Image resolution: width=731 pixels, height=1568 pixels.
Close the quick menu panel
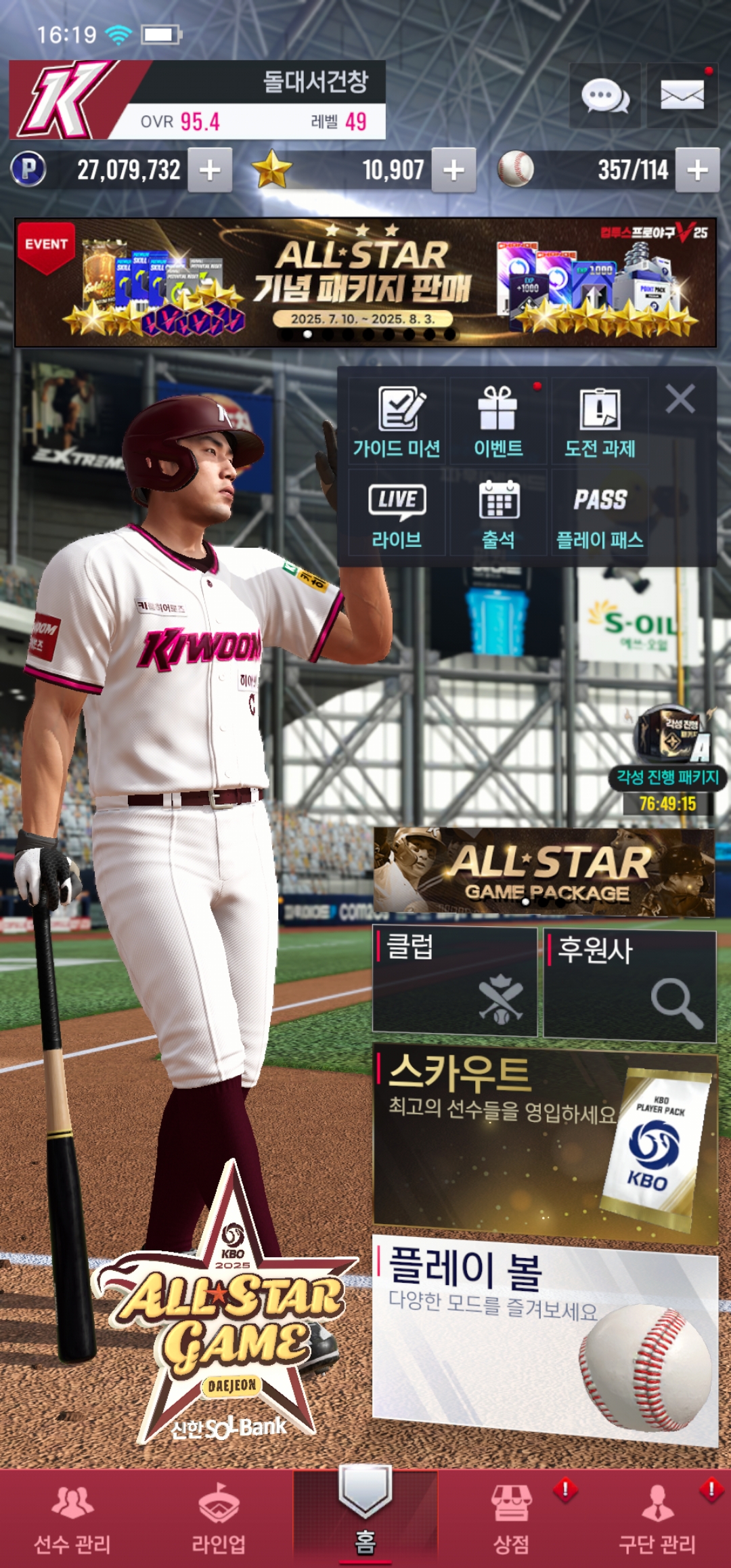coord(680,399)
